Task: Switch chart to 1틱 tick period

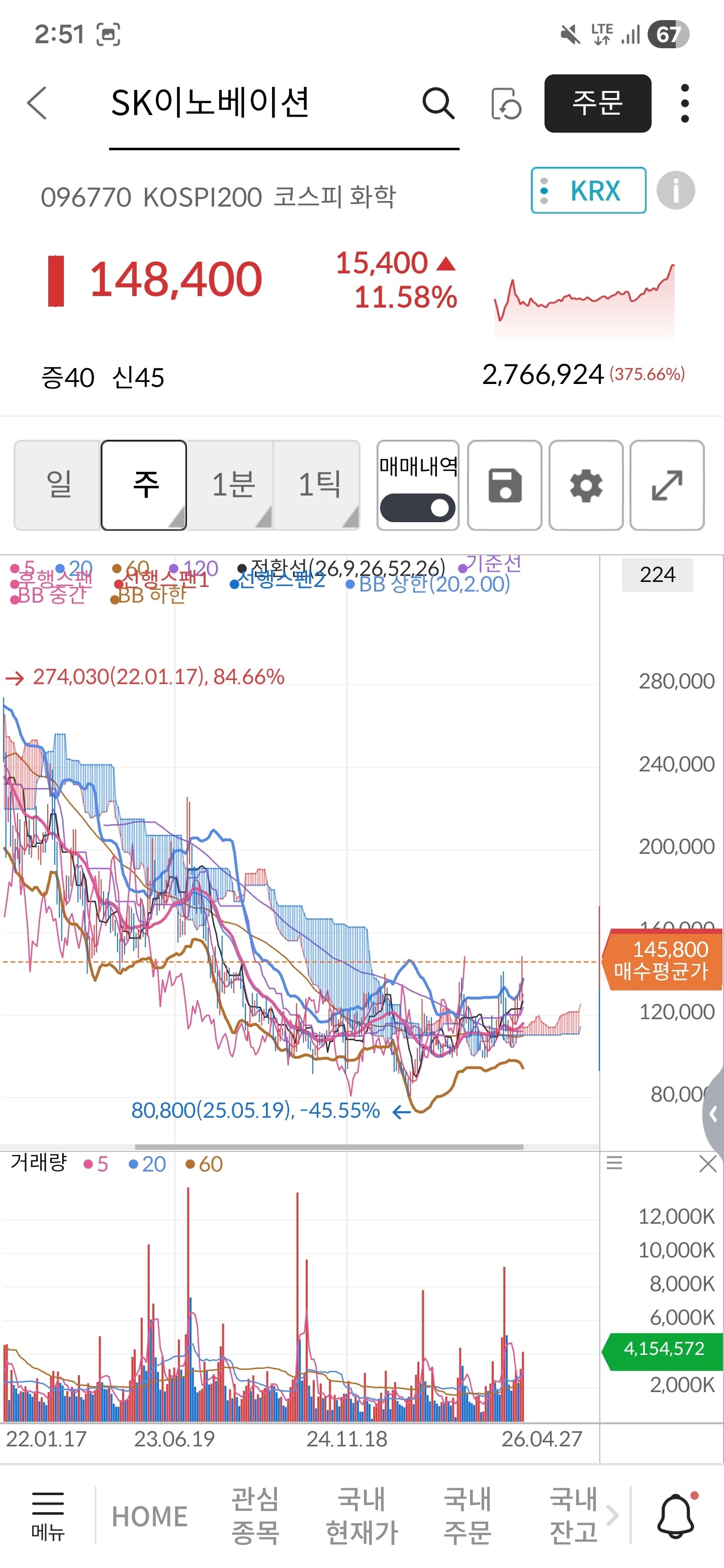Action: coord(317,485)
